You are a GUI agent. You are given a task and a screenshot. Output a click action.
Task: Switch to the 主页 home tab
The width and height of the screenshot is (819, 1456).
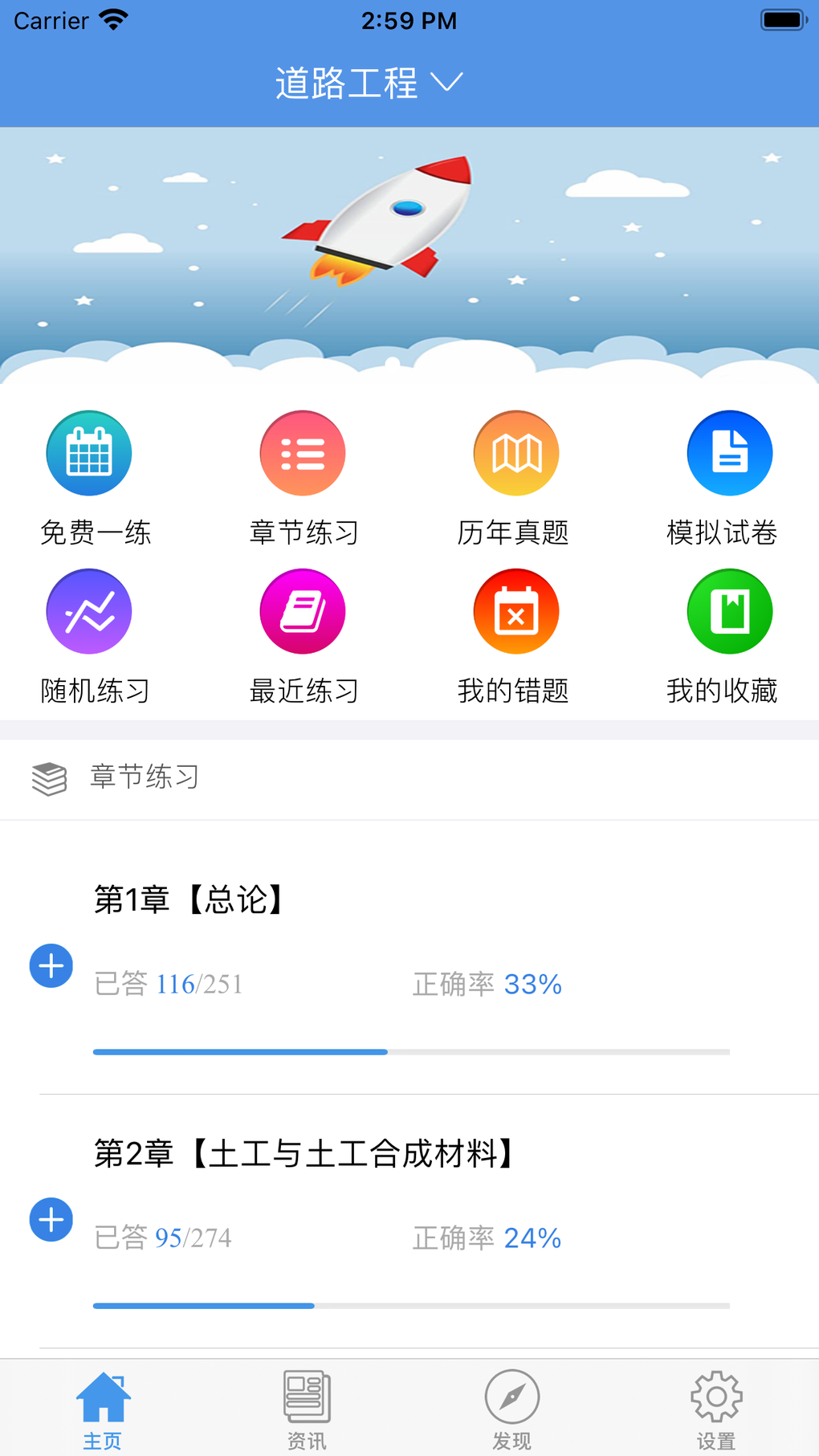coord(103,1409)
